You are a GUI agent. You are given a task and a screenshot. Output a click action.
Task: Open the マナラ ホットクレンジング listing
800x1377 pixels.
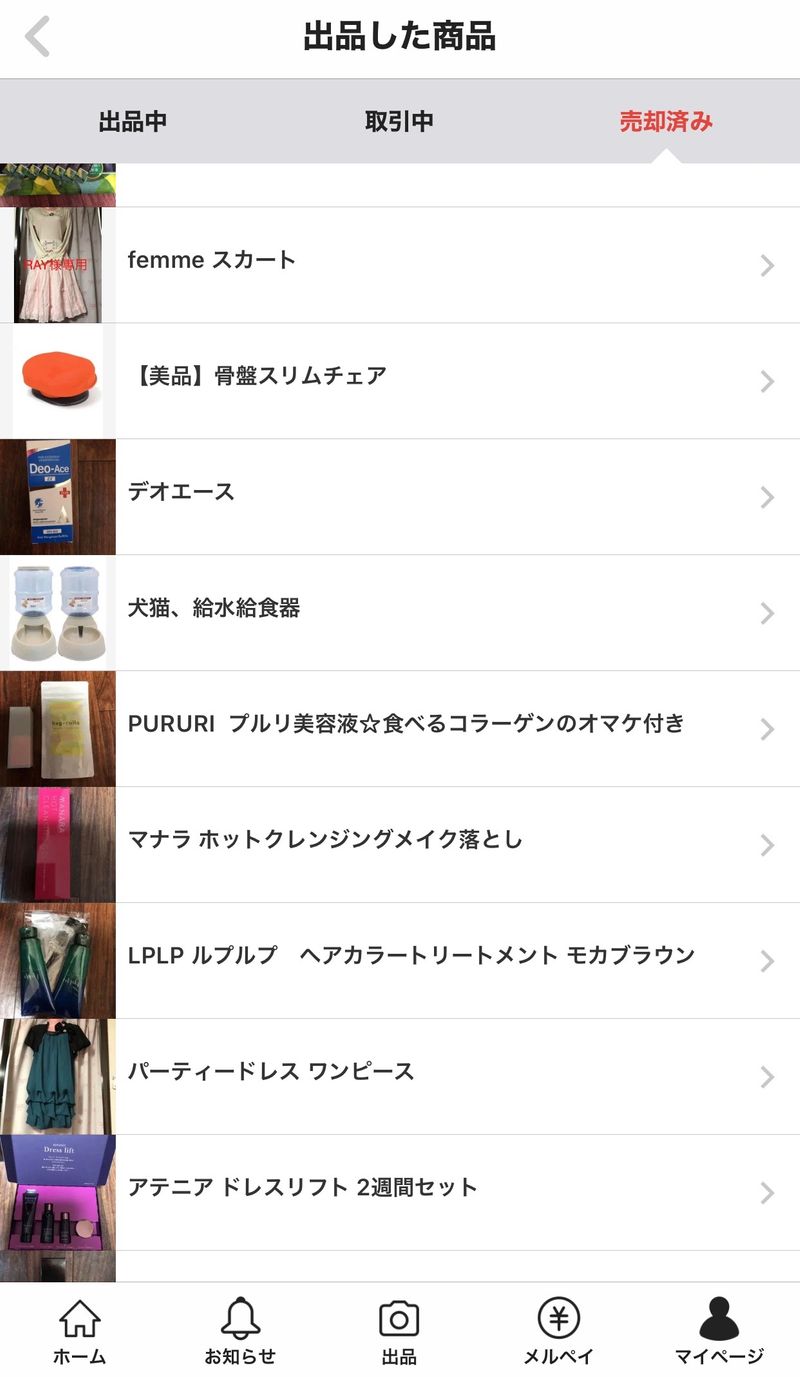(x=400, y=845)
